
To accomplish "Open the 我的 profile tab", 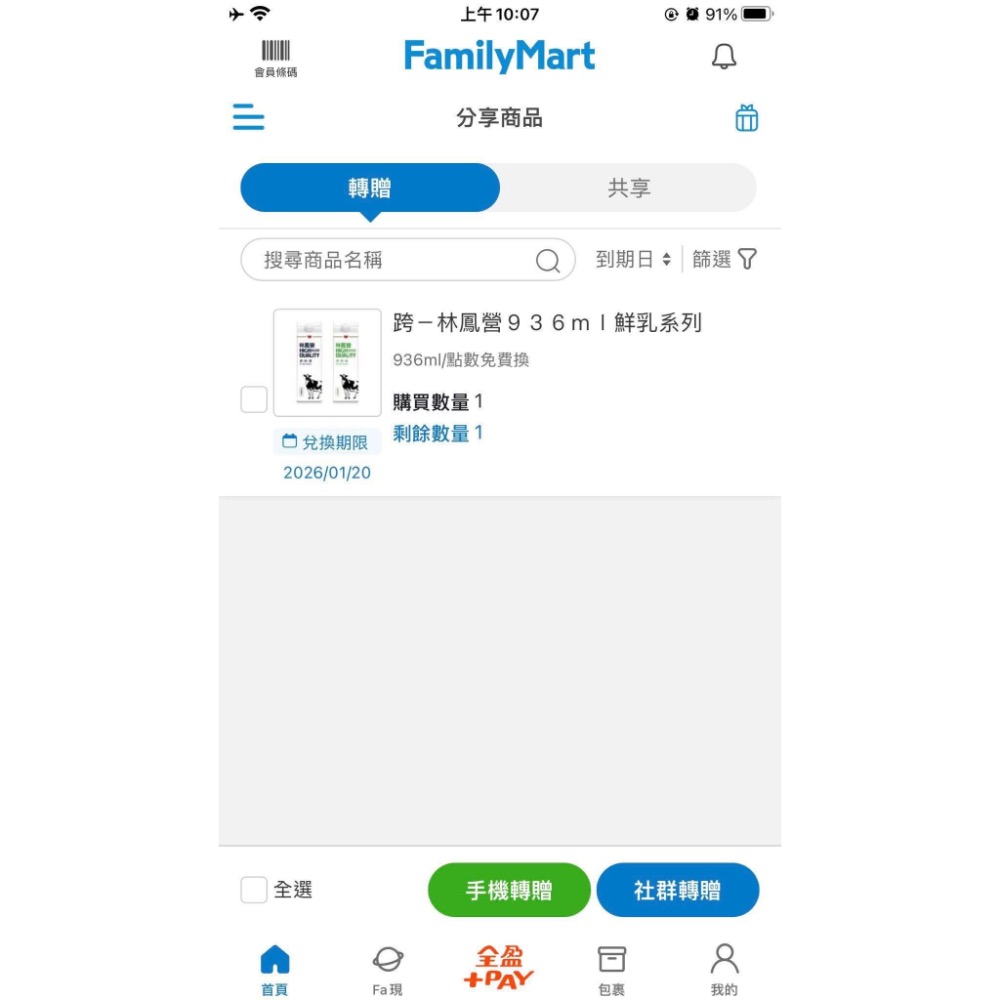I will coord(724,970).
